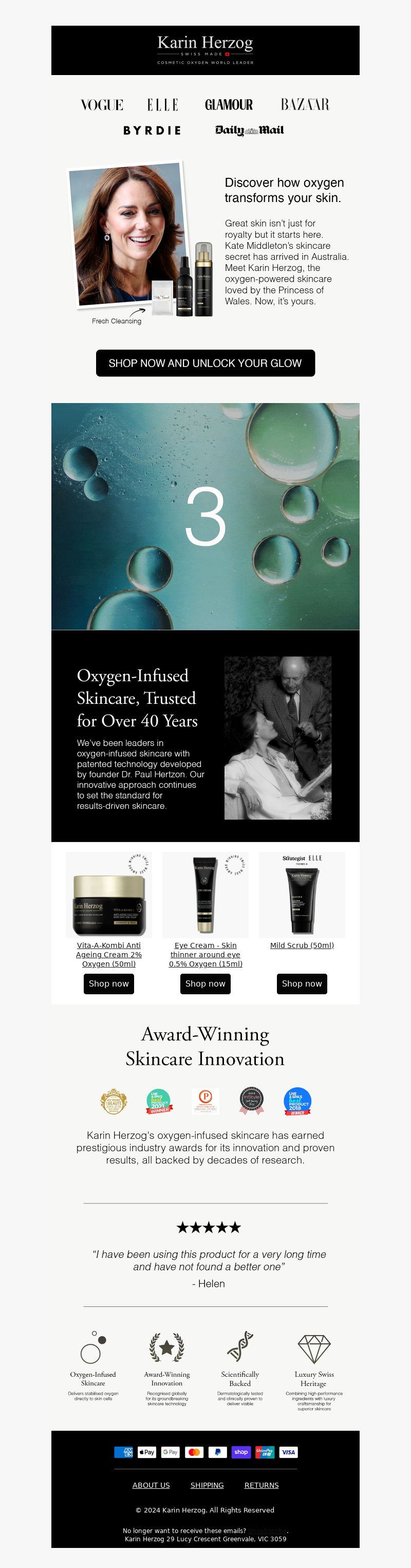The width and height of the screenshot is (411, 1568).
Task: Open the Eye Cream 0.5% Oxygen link
Action: [206, 955]
